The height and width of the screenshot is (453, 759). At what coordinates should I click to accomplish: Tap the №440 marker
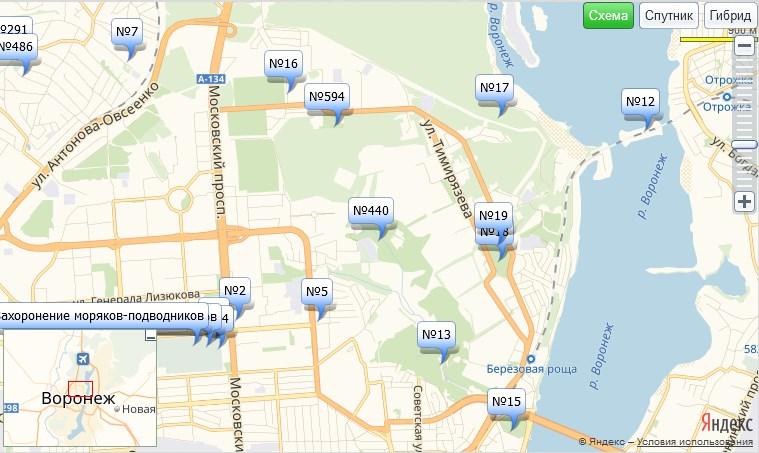coord(371,211)
